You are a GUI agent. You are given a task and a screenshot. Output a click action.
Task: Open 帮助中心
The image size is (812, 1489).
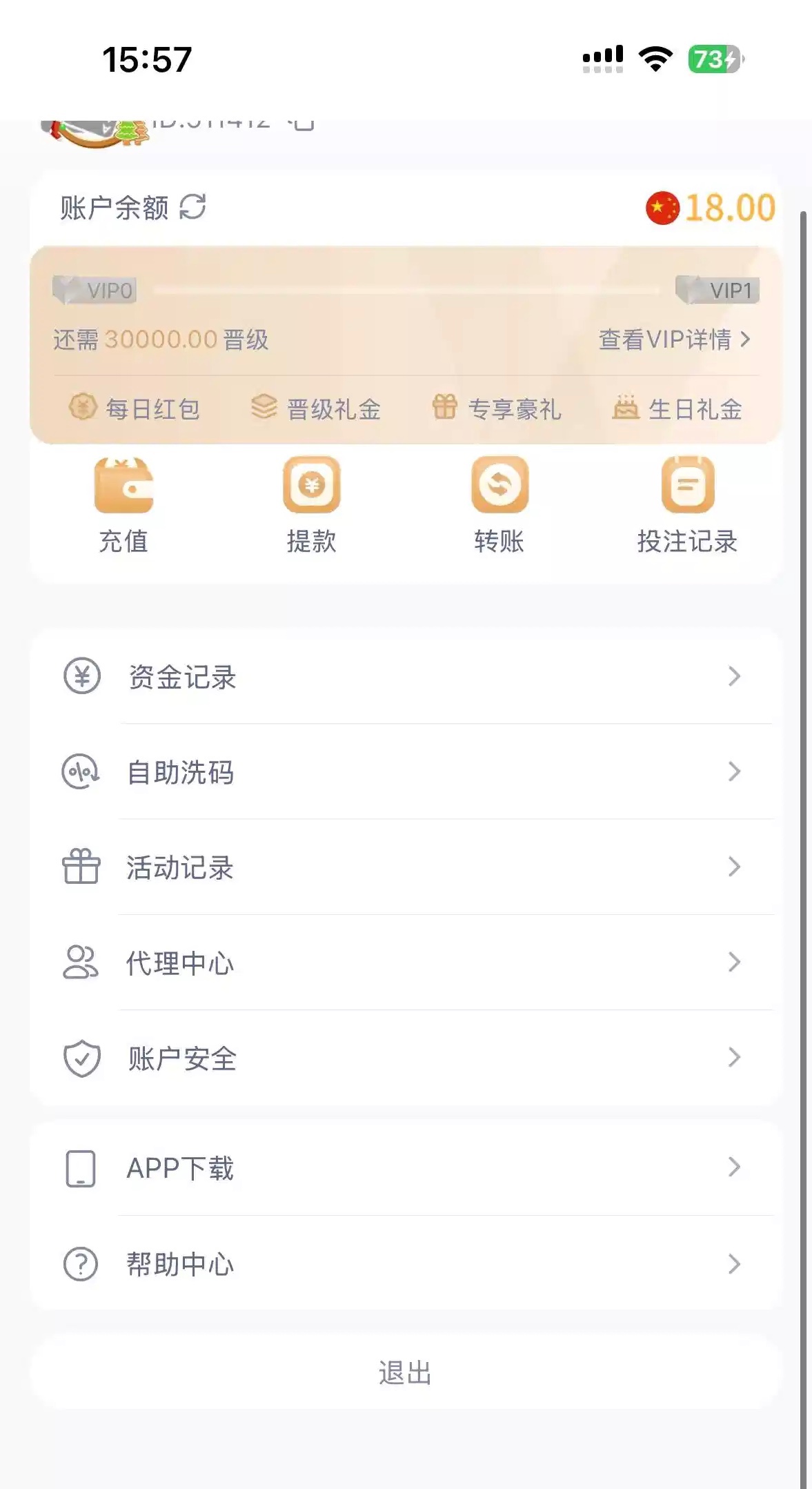tap(406, 1263)
